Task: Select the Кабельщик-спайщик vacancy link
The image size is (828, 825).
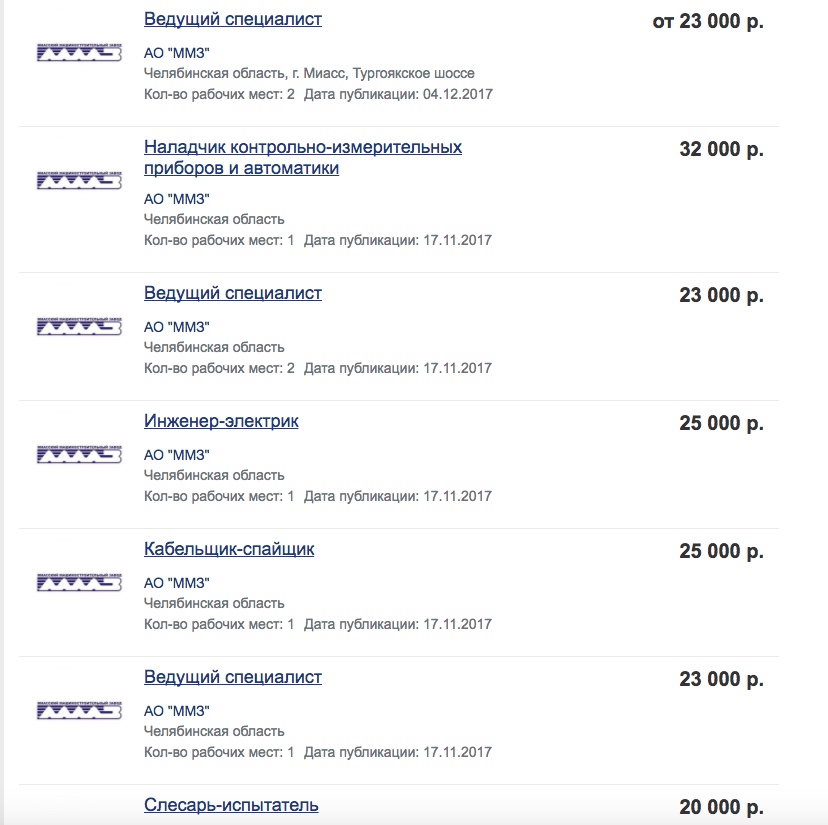Action: tap(229, 550)
